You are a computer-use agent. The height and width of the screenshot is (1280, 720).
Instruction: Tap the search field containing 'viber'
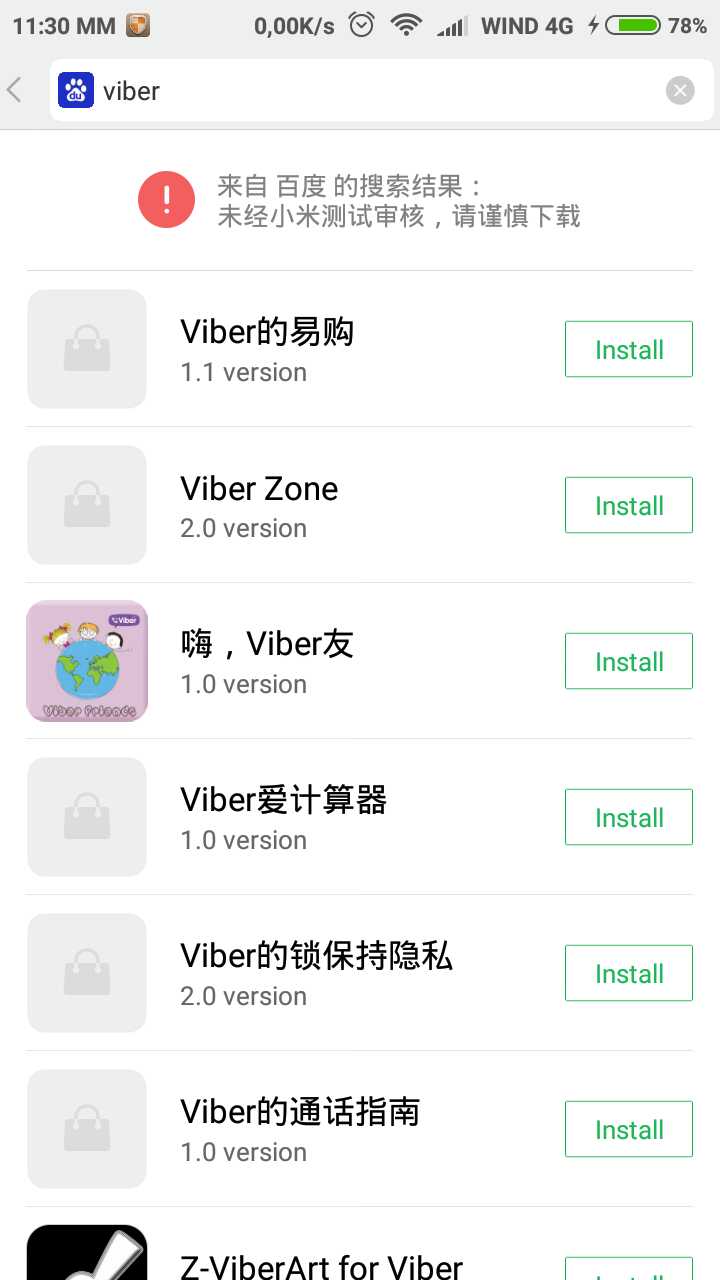click(x=370, y=91)
